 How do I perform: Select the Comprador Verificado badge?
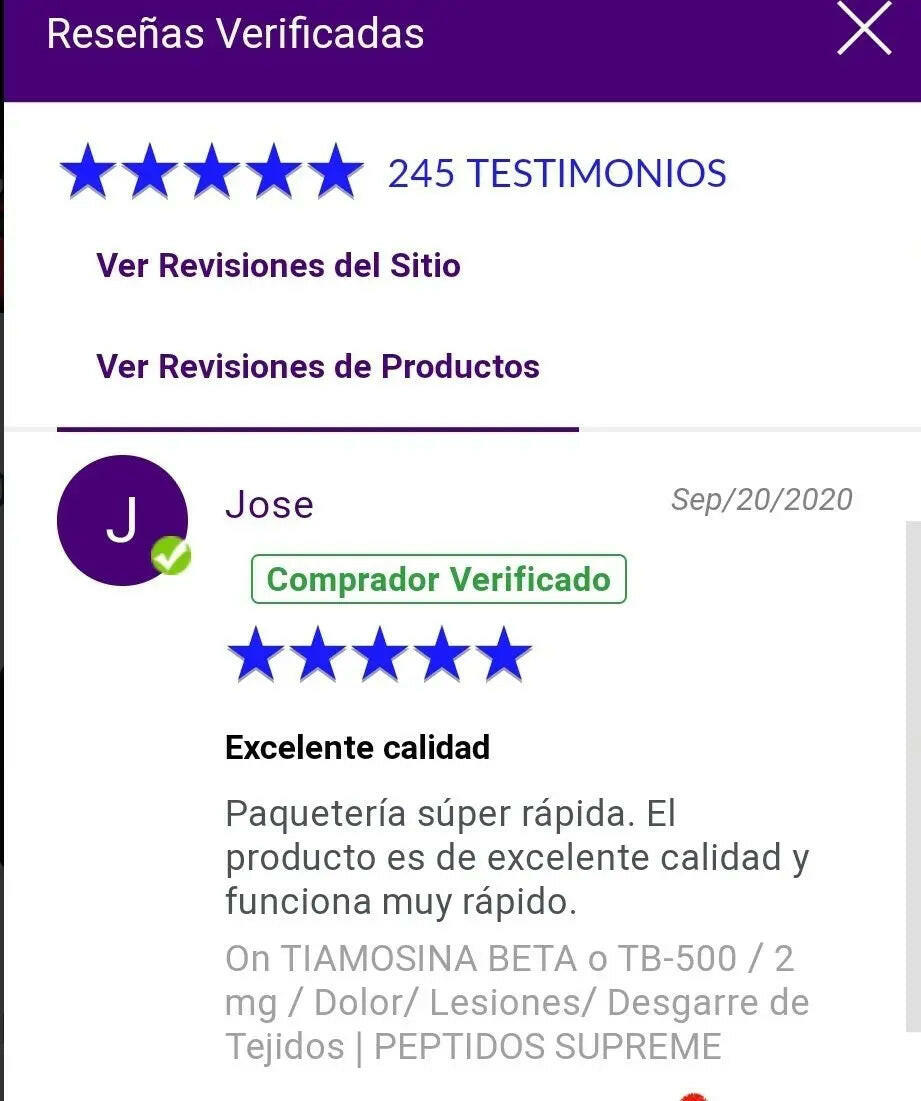click(437, 578)
